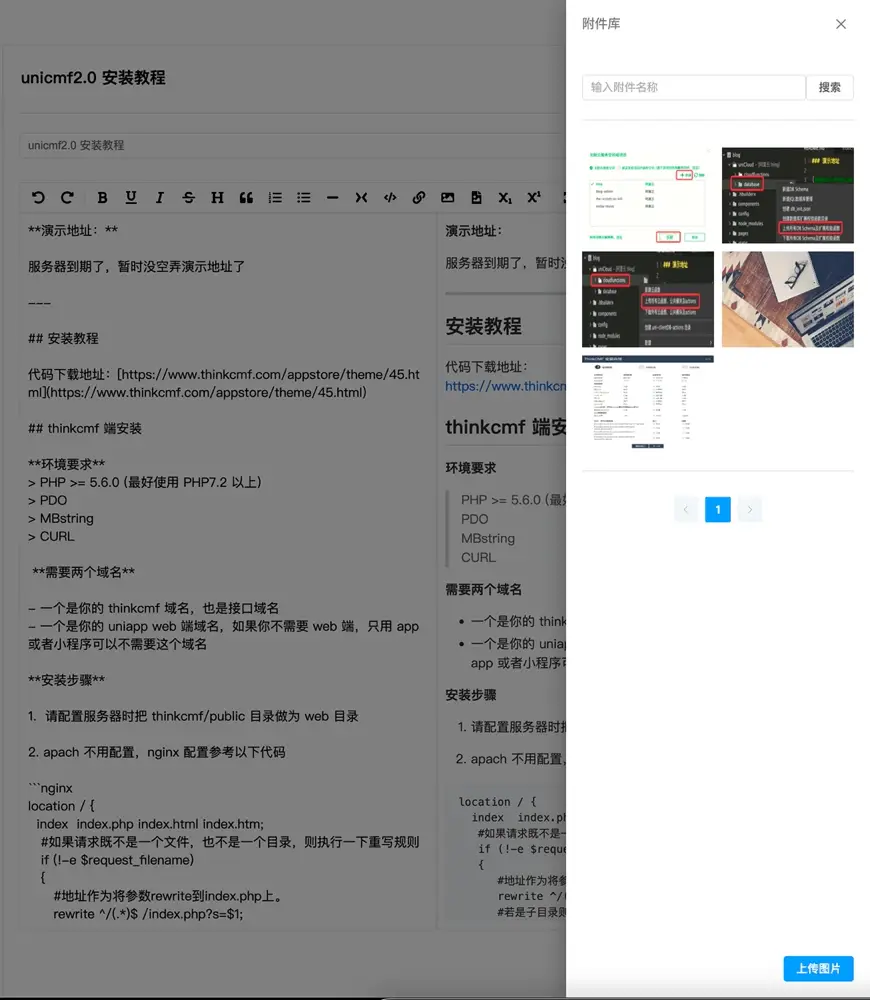This screenshot has height=1000, width=870.
Task: Choose the desk photo with glasses and laptop
Action: [787, 299]
